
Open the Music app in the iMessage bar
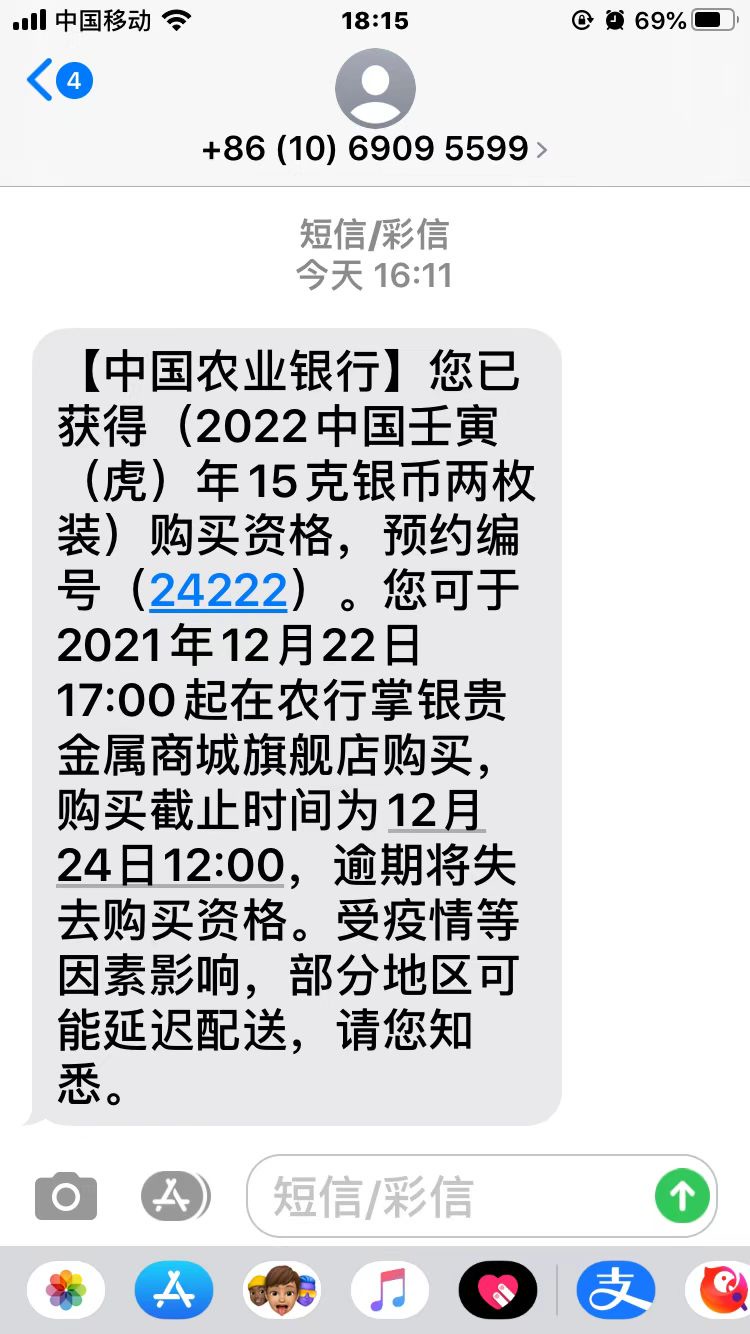390,1290
